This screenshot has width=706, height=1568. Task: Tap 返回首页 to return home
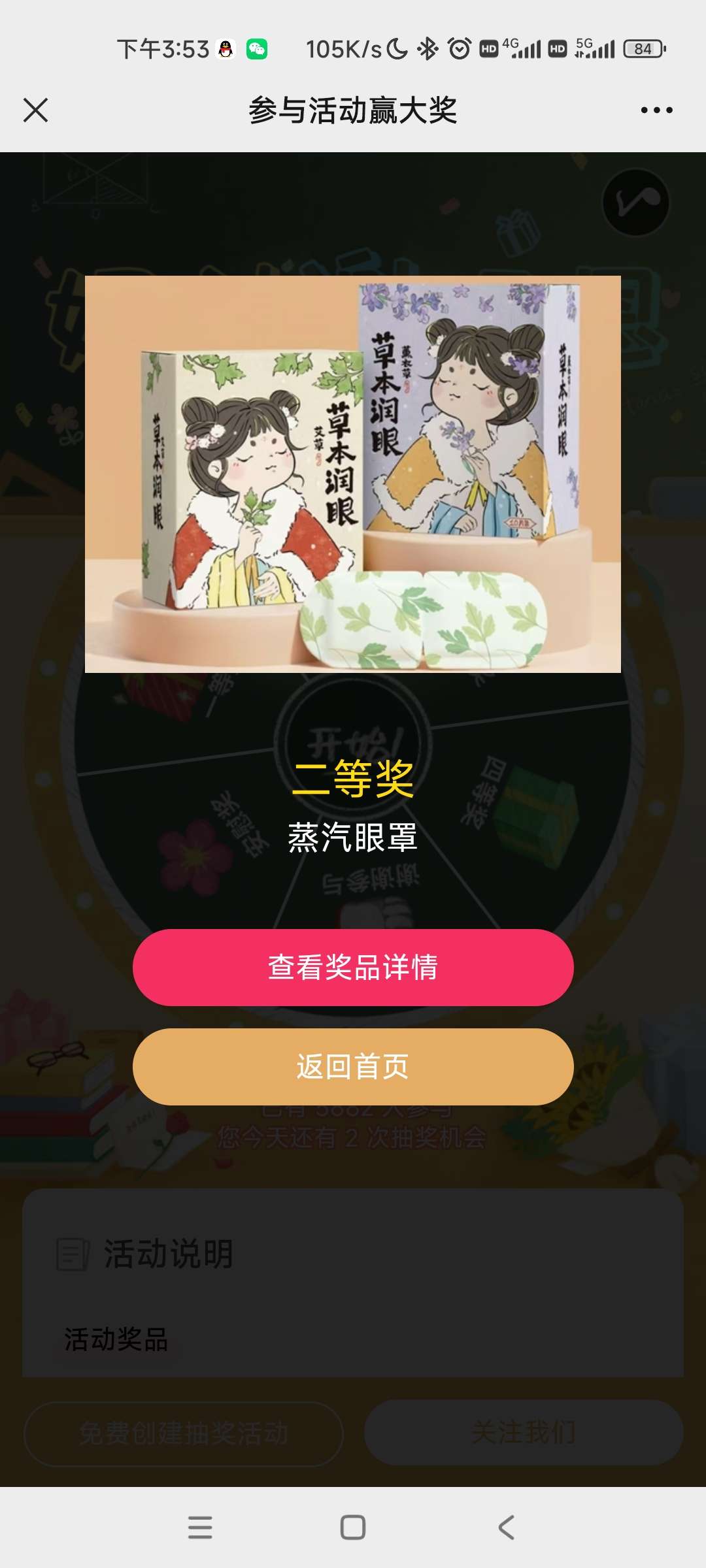coord(353,1067)
